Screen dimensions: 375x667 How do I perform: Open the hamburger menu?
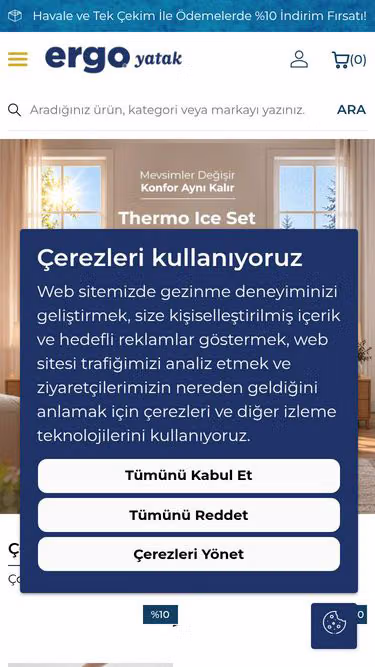[x=18, y=59]
